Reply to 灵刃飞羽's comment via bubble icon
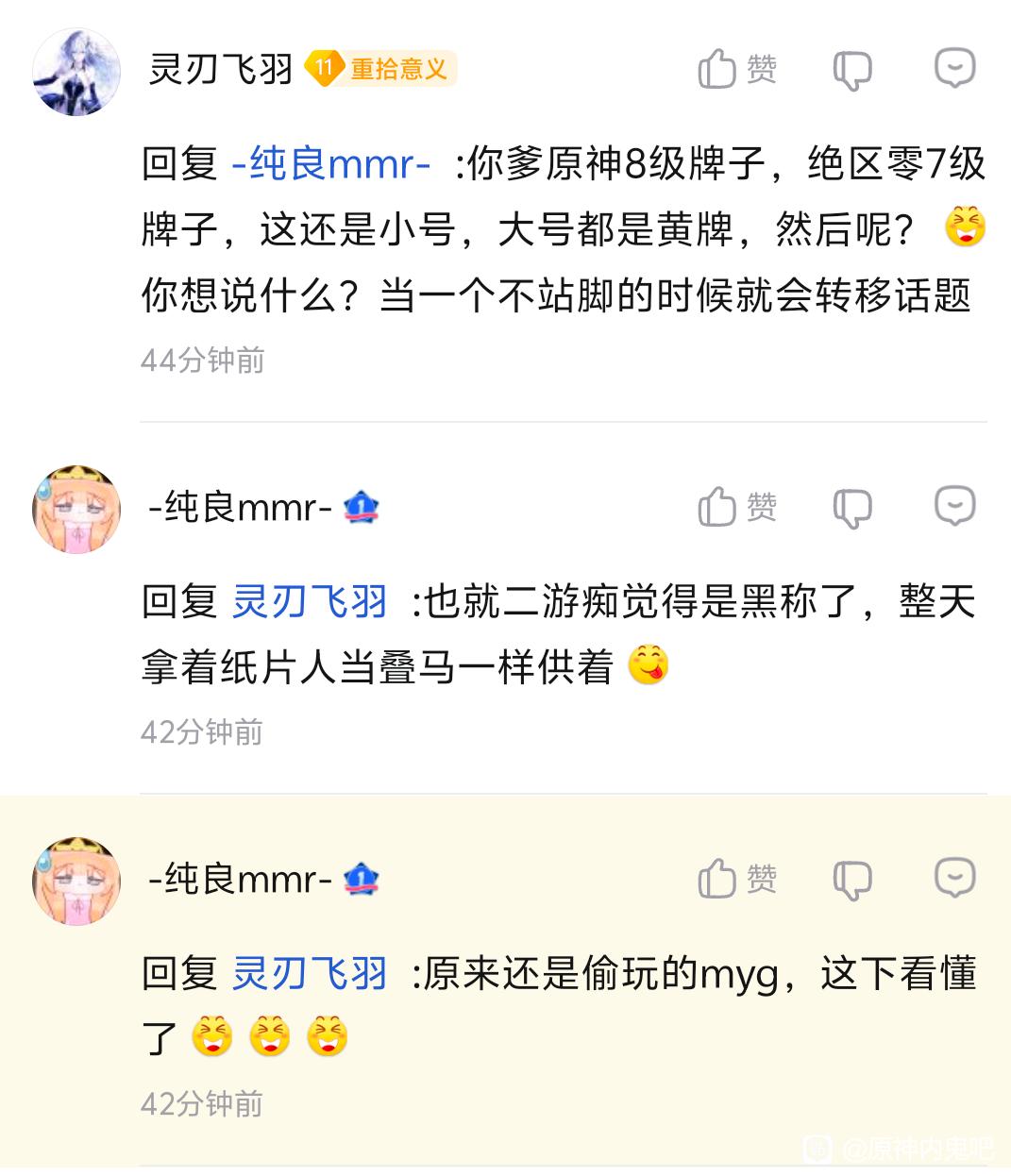This screenshot has width=1011, height=1176. [954, 68]
